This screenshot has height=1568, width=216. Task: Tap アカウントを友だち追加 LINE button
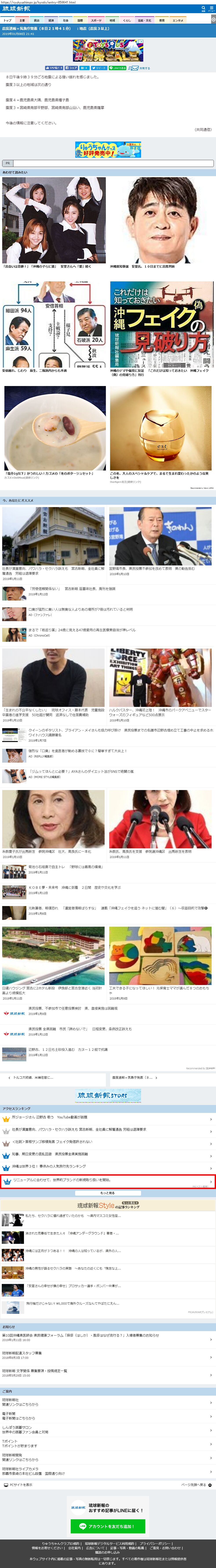pyautogui.click(x=108, y=1526)
